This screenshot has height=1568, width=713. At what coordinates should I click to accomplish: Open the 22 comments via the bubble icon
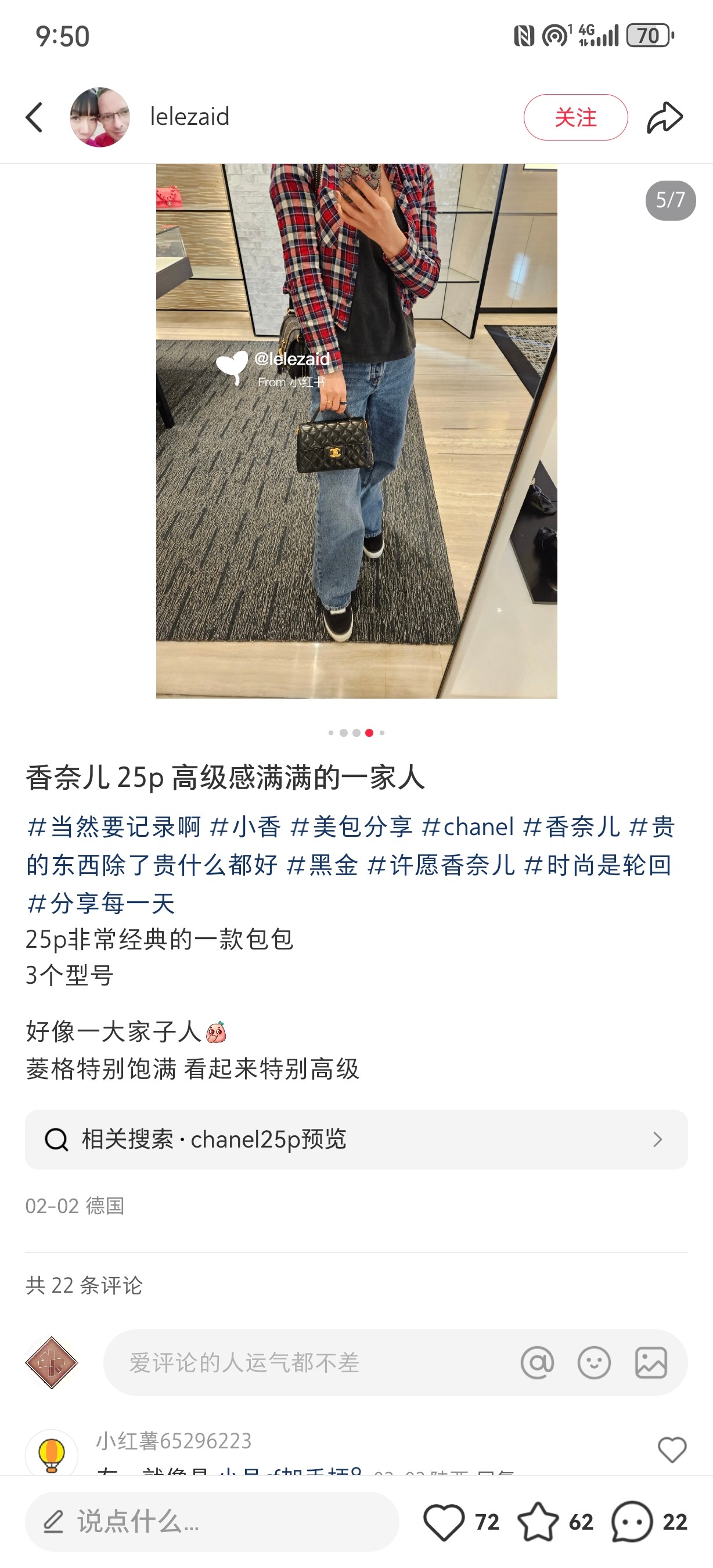pyautogui.click(x=632, y=1522)
